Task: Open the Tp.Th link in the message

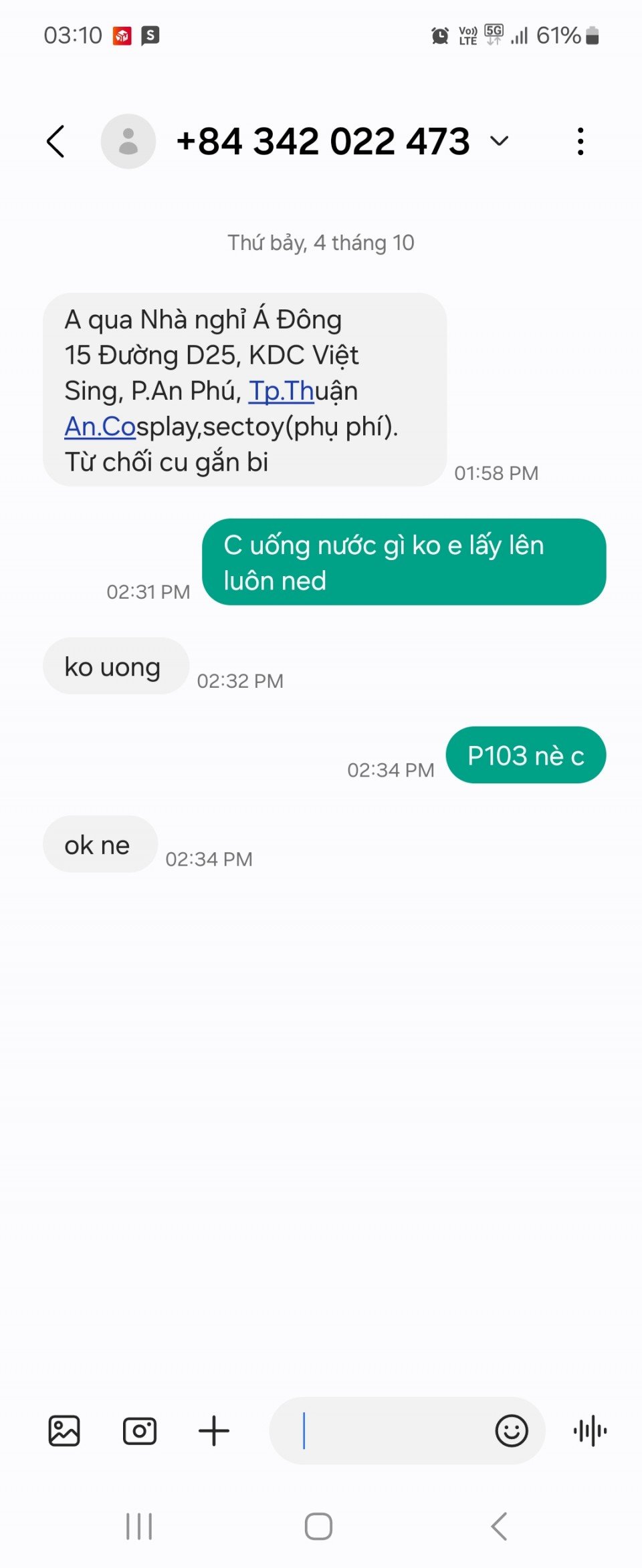Action: 281,391
